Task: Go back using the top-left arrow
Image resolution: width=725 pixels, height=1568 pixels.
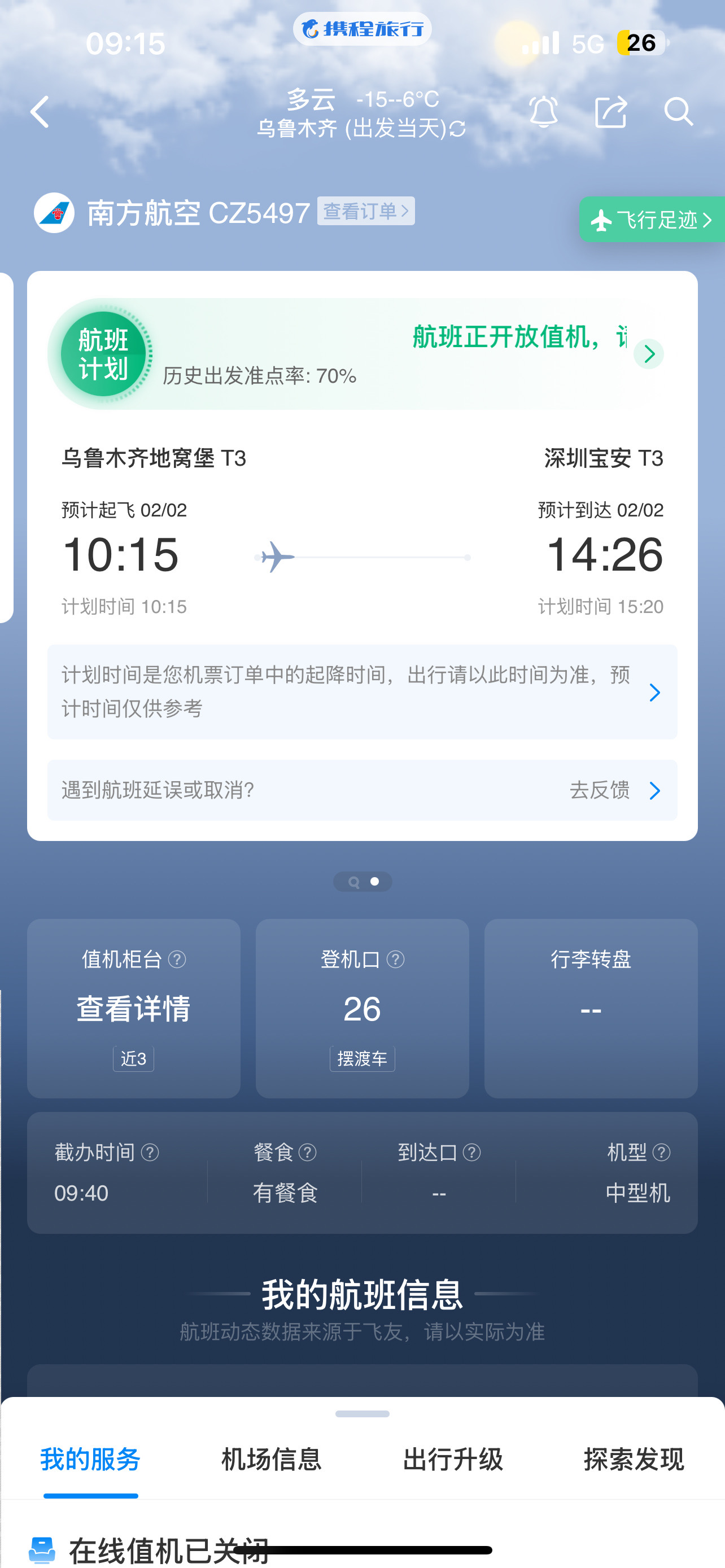Action: point(40,112)
